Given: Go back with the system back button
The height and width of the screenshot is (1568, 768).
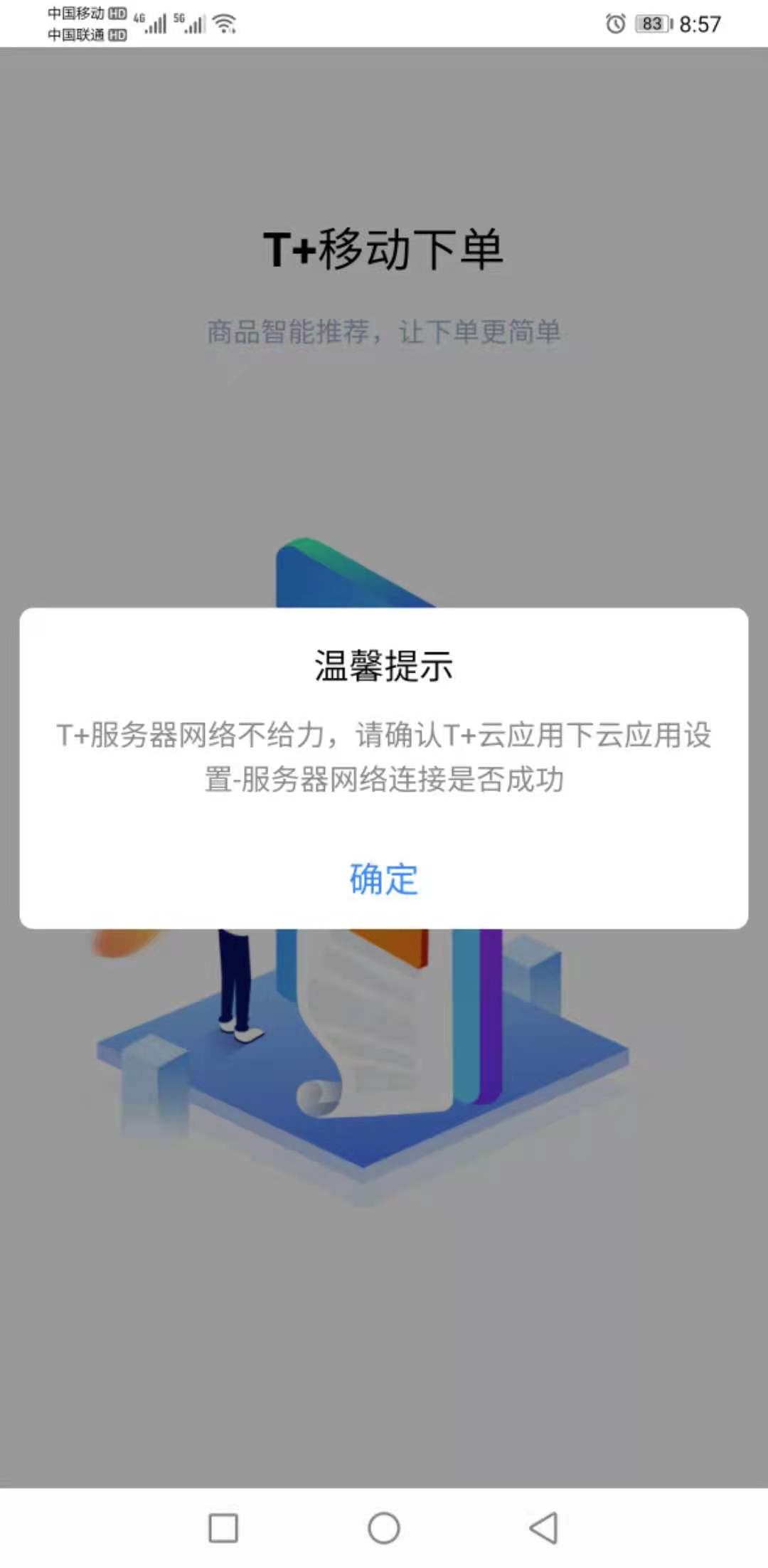Looking at the screenshot, I should [544, 1527].
